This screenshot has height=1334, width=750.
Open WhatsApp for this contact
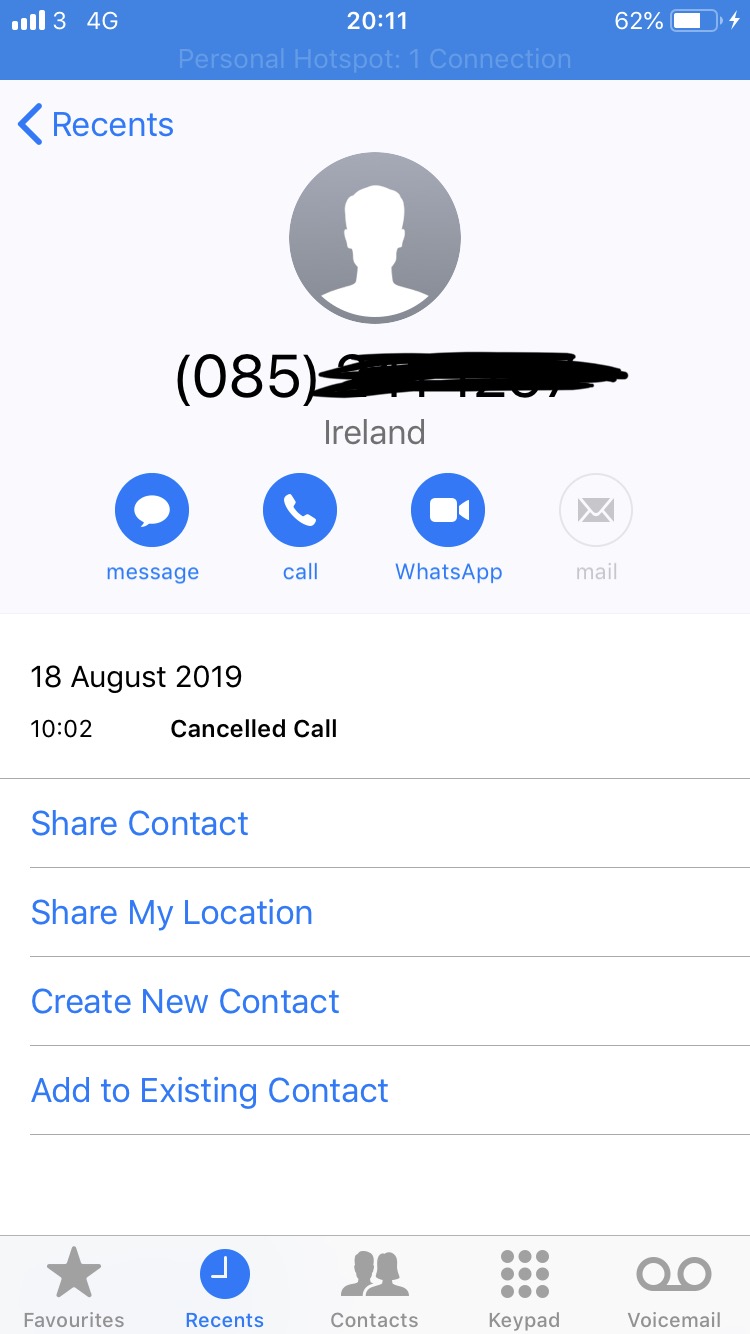tap(448, 509)
